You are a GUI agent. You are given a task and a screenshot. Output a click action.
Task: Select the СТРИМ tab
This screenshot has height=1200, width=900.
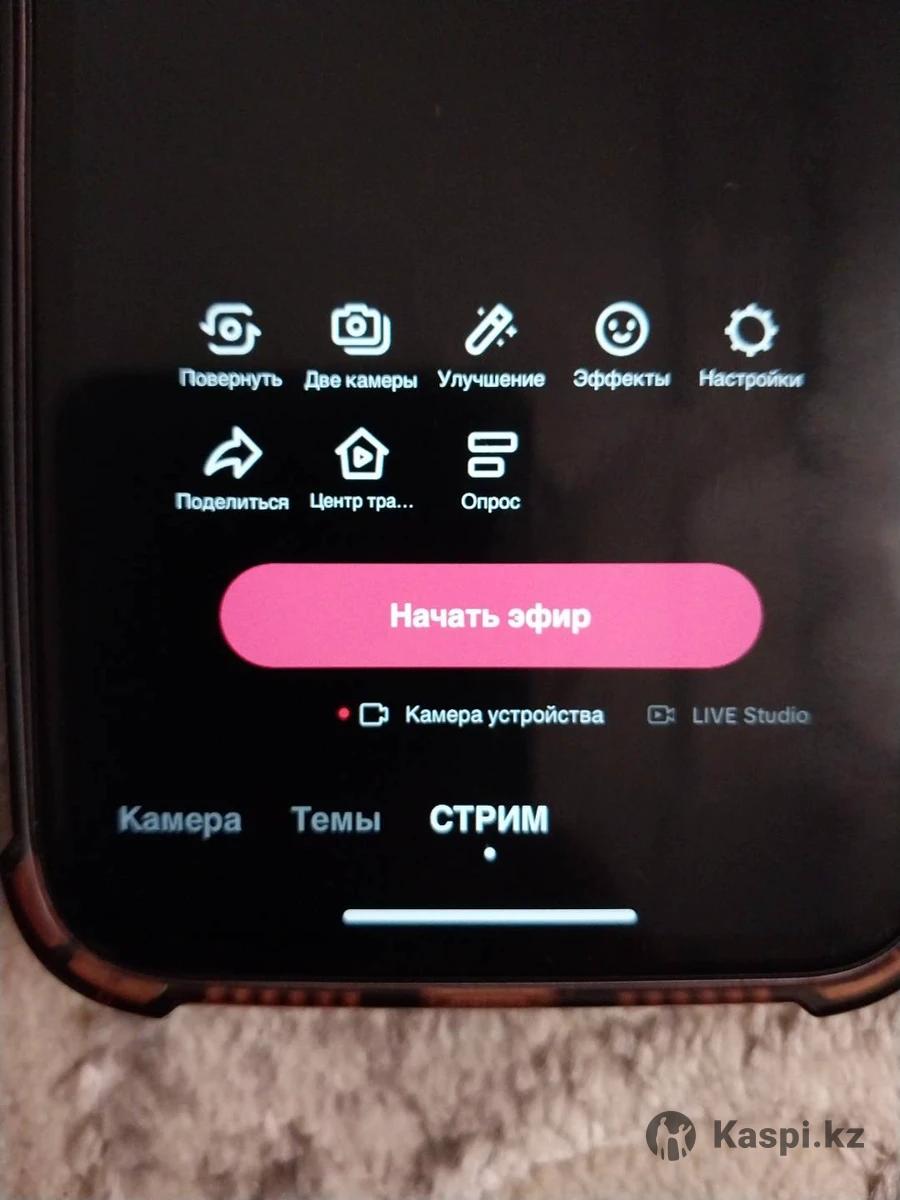tap(489, 820)
